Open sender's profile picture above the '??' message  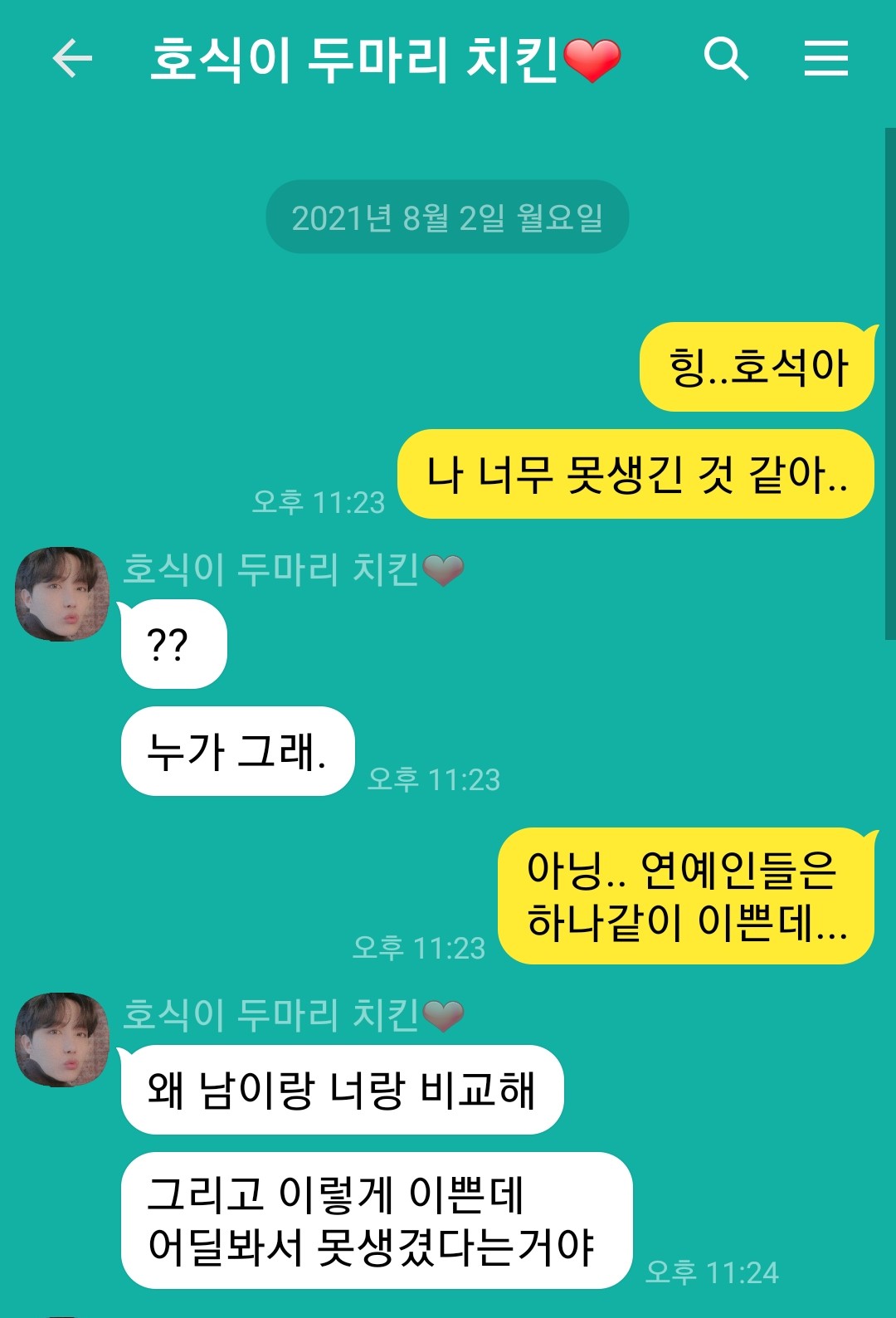click(x=62, y=594)
